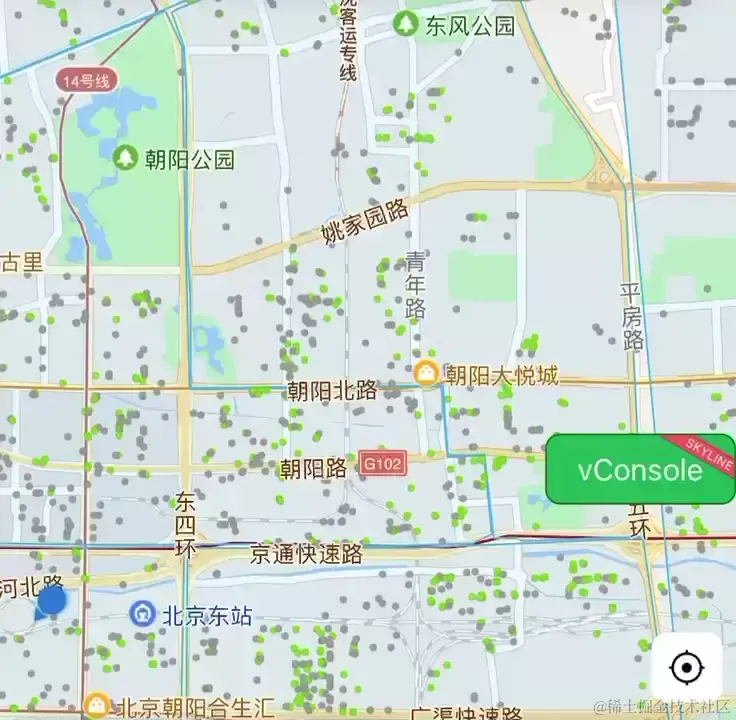Image resolution: width=736 pixels, height=720 pixels.
Task: Open the green vConsole debug button
Action: (639, 469)
